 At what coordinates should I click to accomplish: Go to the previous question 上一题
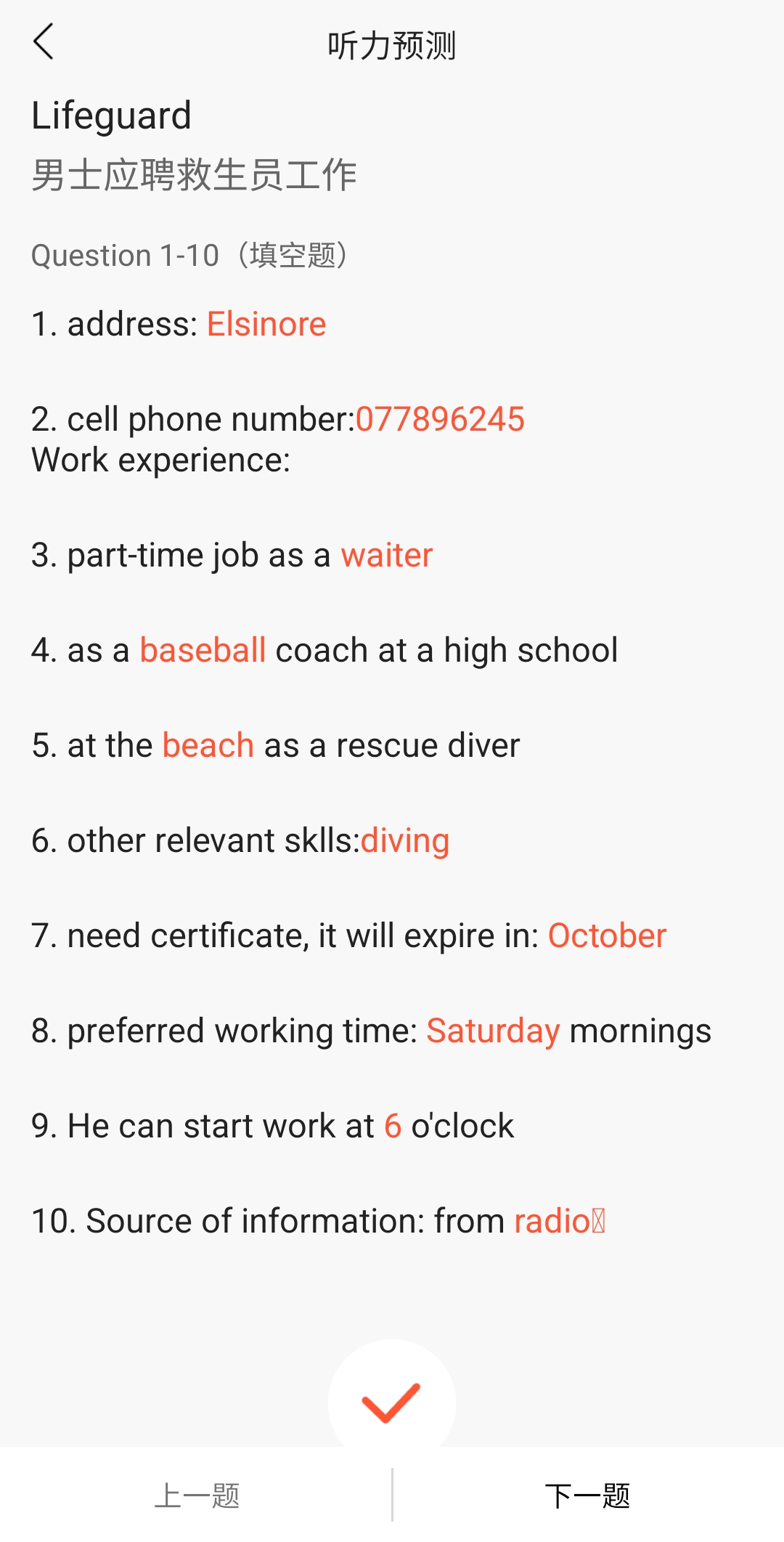196,1496
